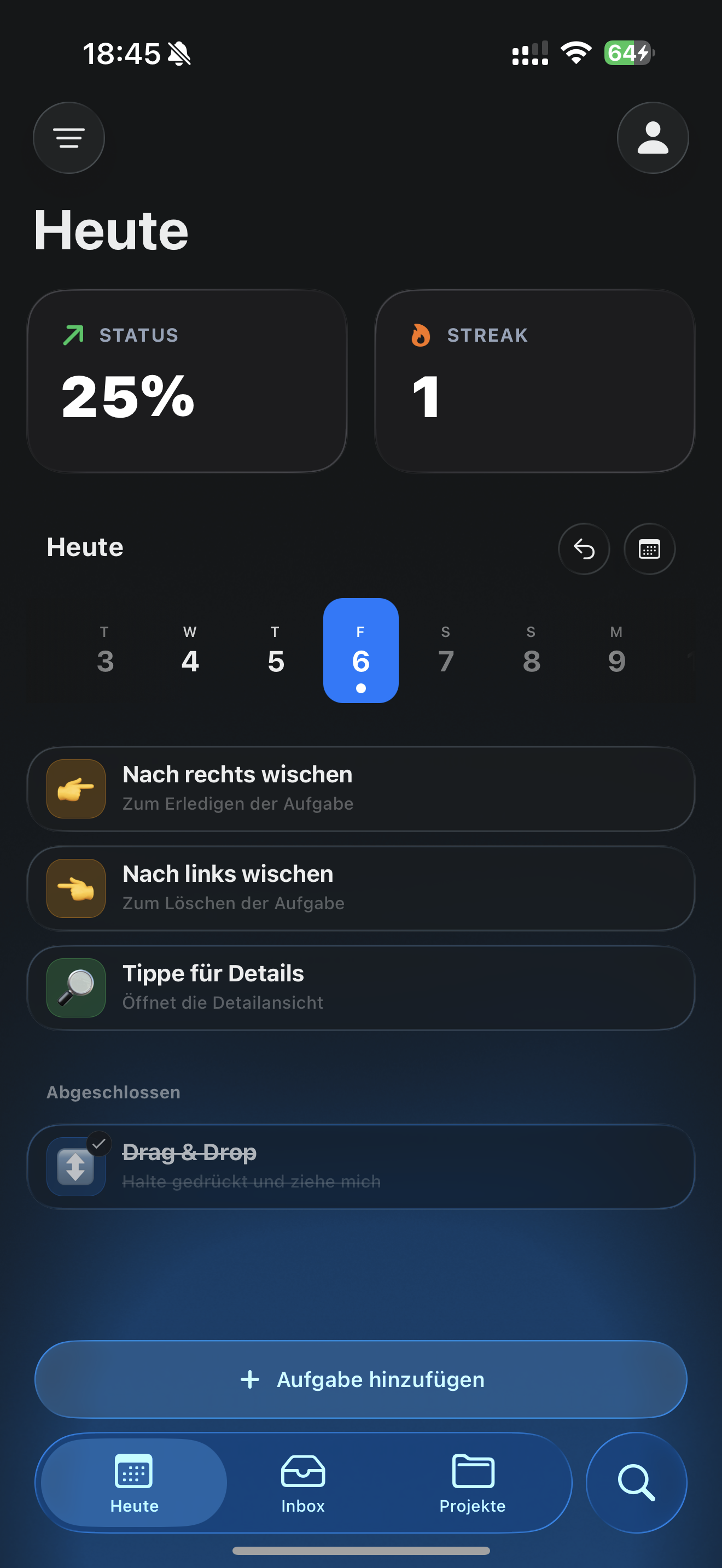
Task: Open the profile icon
Action: 652,138
